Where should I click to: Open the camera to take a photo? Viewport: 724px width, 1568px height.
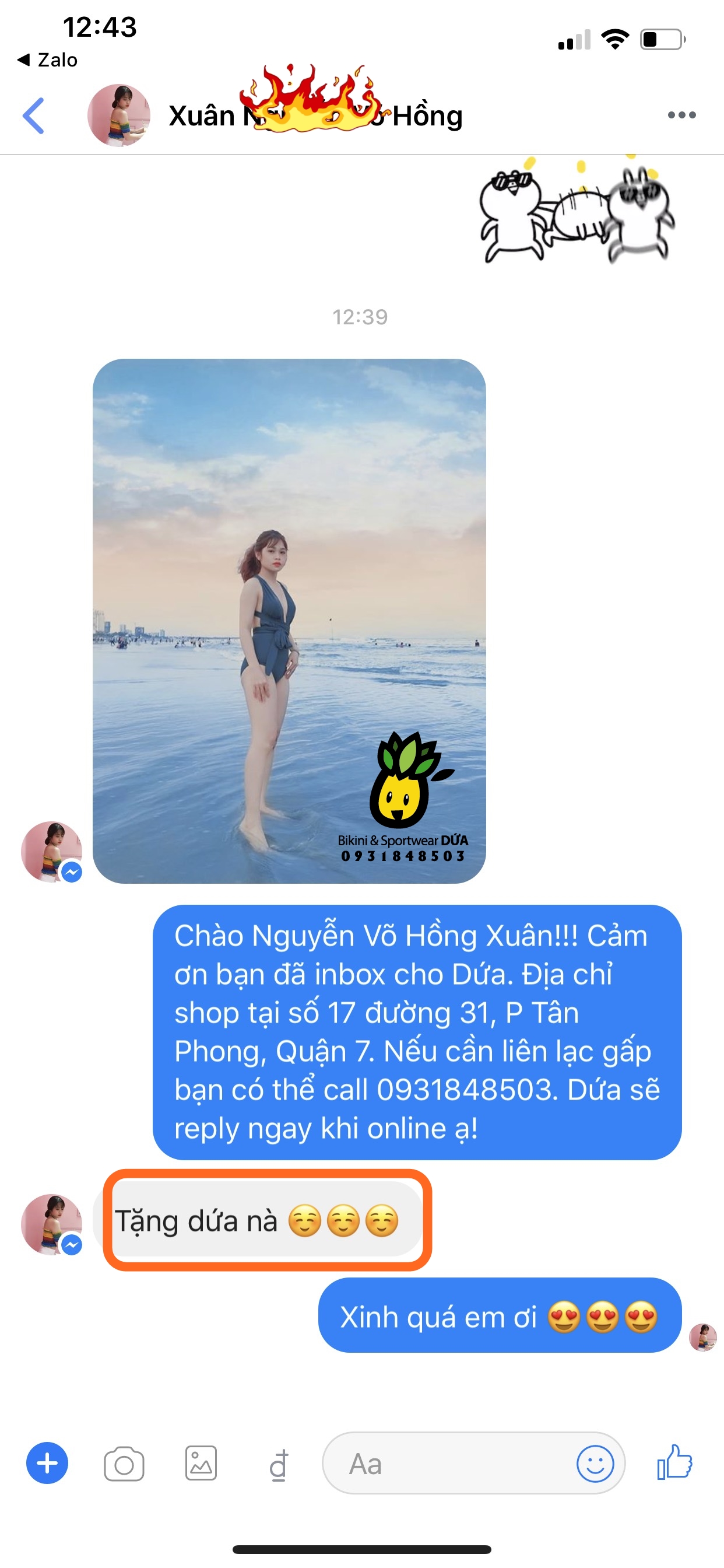(x=124, y=1464)
